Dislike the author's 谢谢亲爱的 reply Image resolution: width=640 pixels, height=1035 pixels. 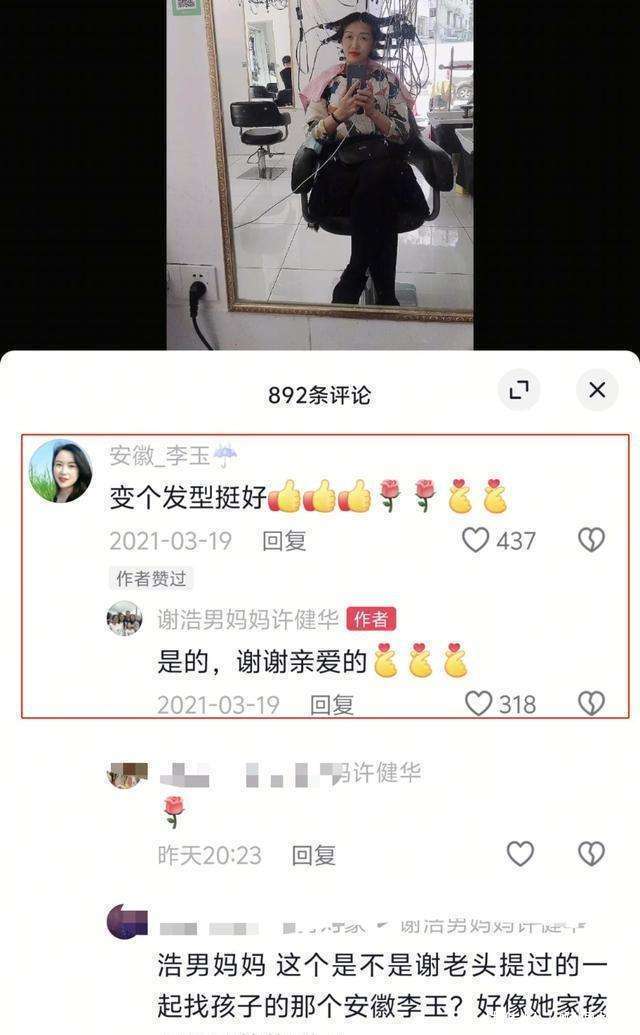pyautogui.click(x=591, y=703)
